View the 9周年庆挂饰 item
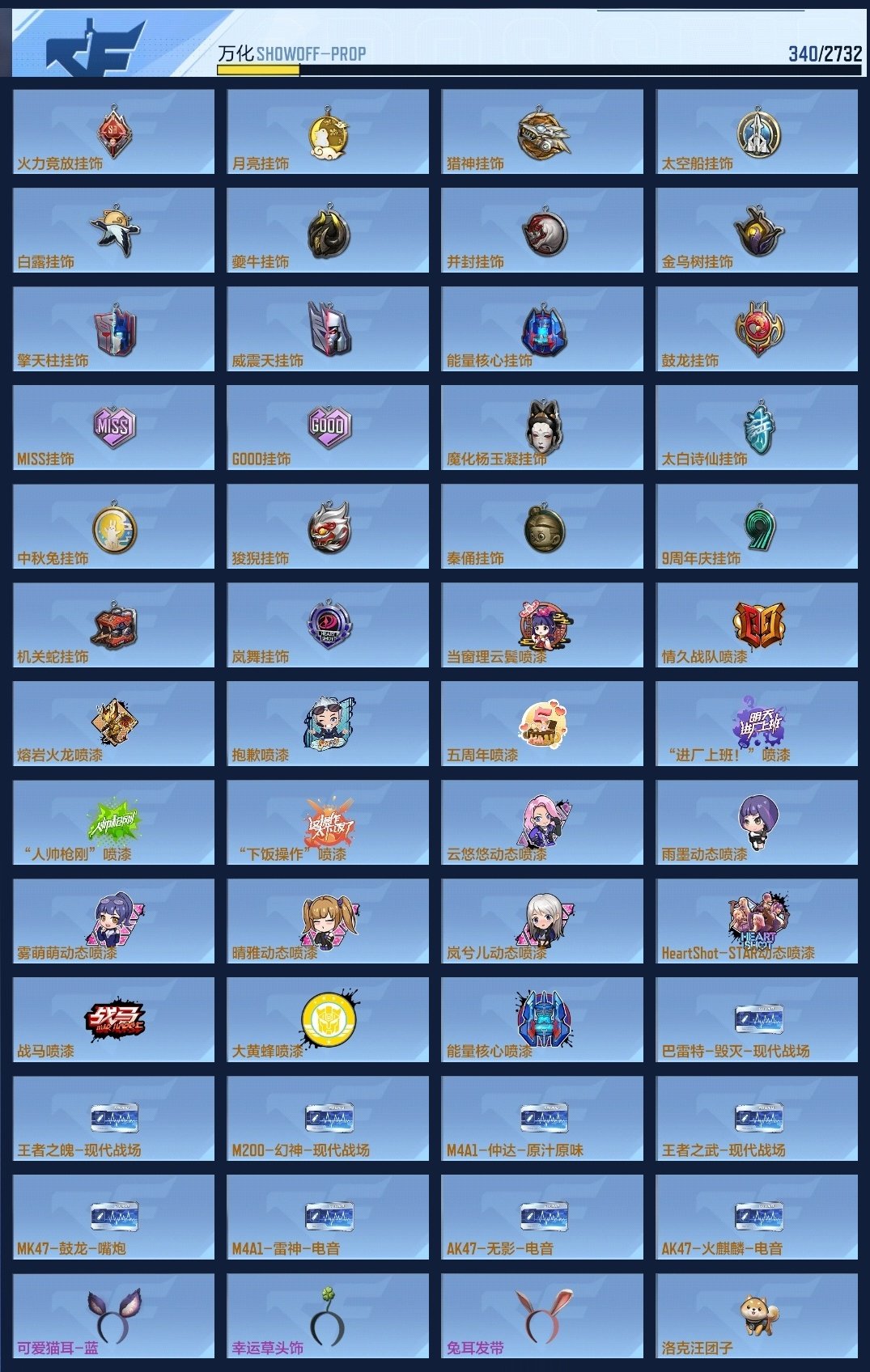The height and width of the screenshot is (1372, 870). tap(757, 527)
